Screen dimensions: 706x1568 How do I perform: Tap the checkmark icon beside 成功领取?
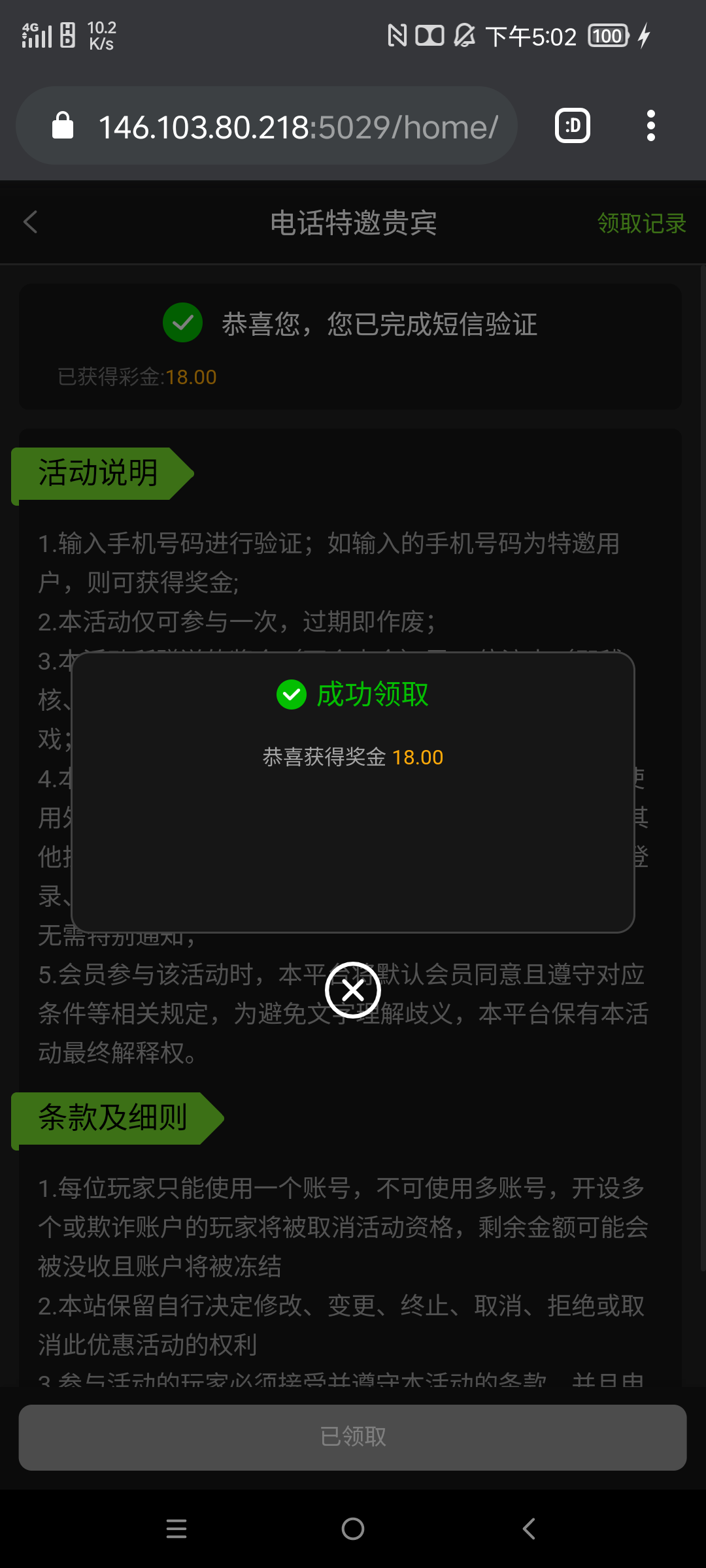[292, 696]
